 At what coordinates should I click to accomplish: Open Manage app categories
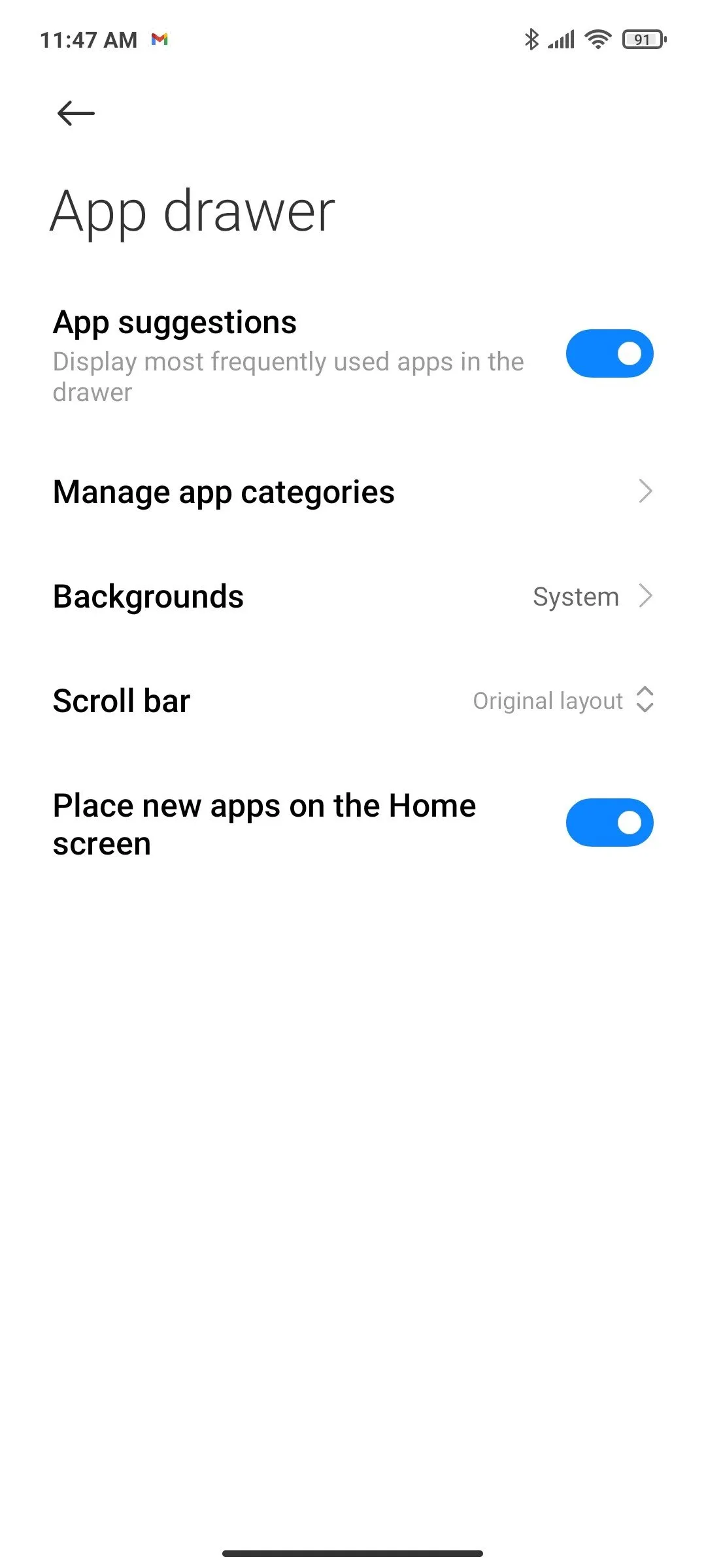[x=353, y=492]
